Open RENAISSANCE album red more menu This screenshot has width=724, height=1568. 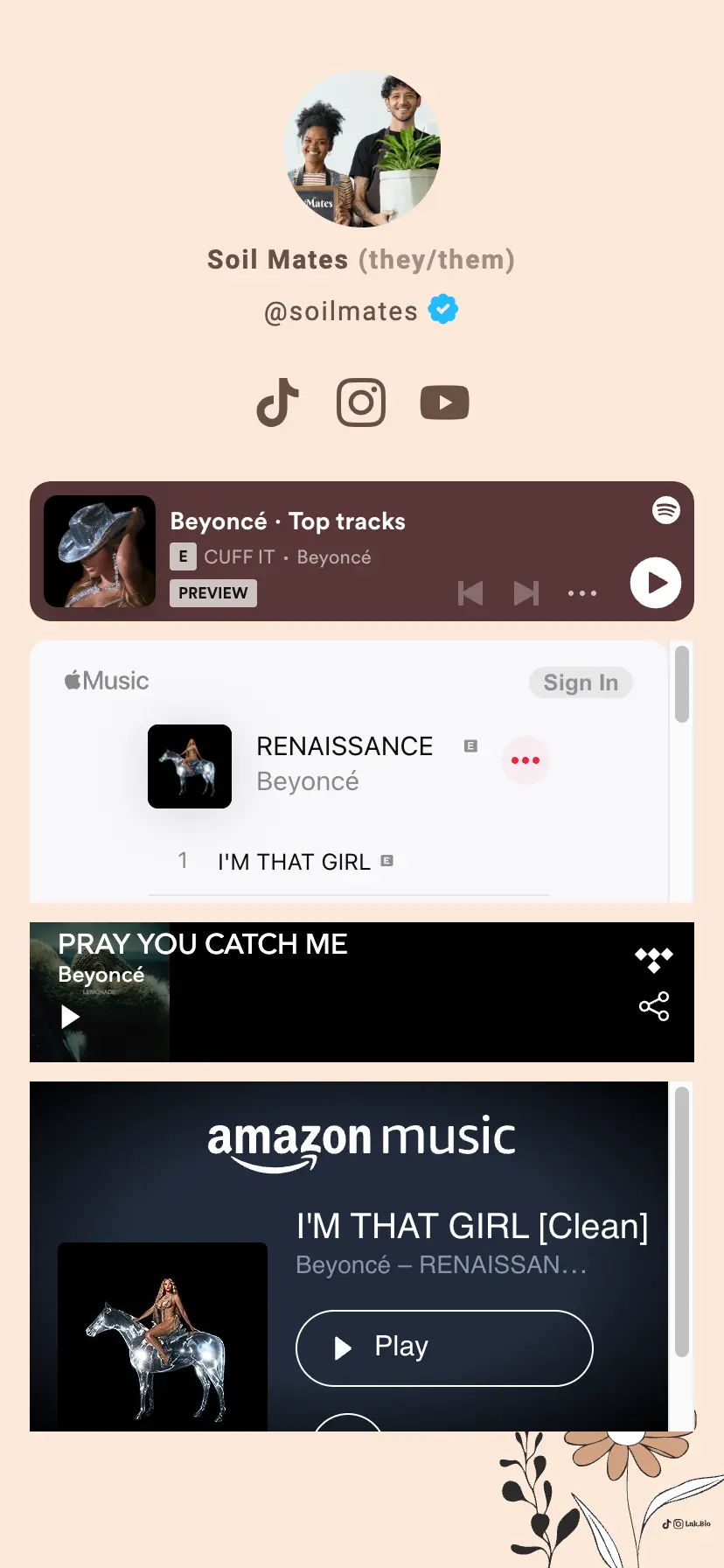pyautogui.click(x=525, y=760)
